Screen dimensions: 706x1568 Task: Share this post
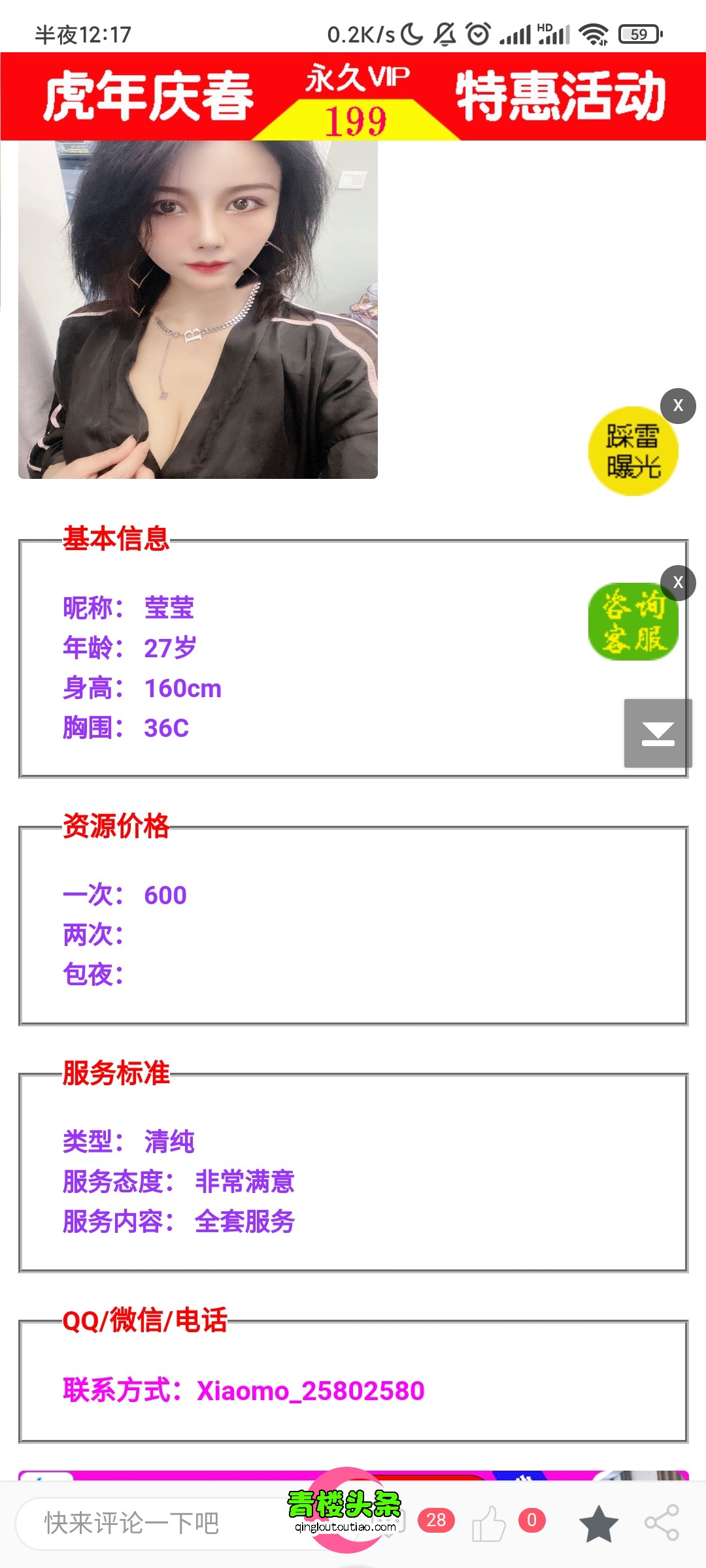662,1523
